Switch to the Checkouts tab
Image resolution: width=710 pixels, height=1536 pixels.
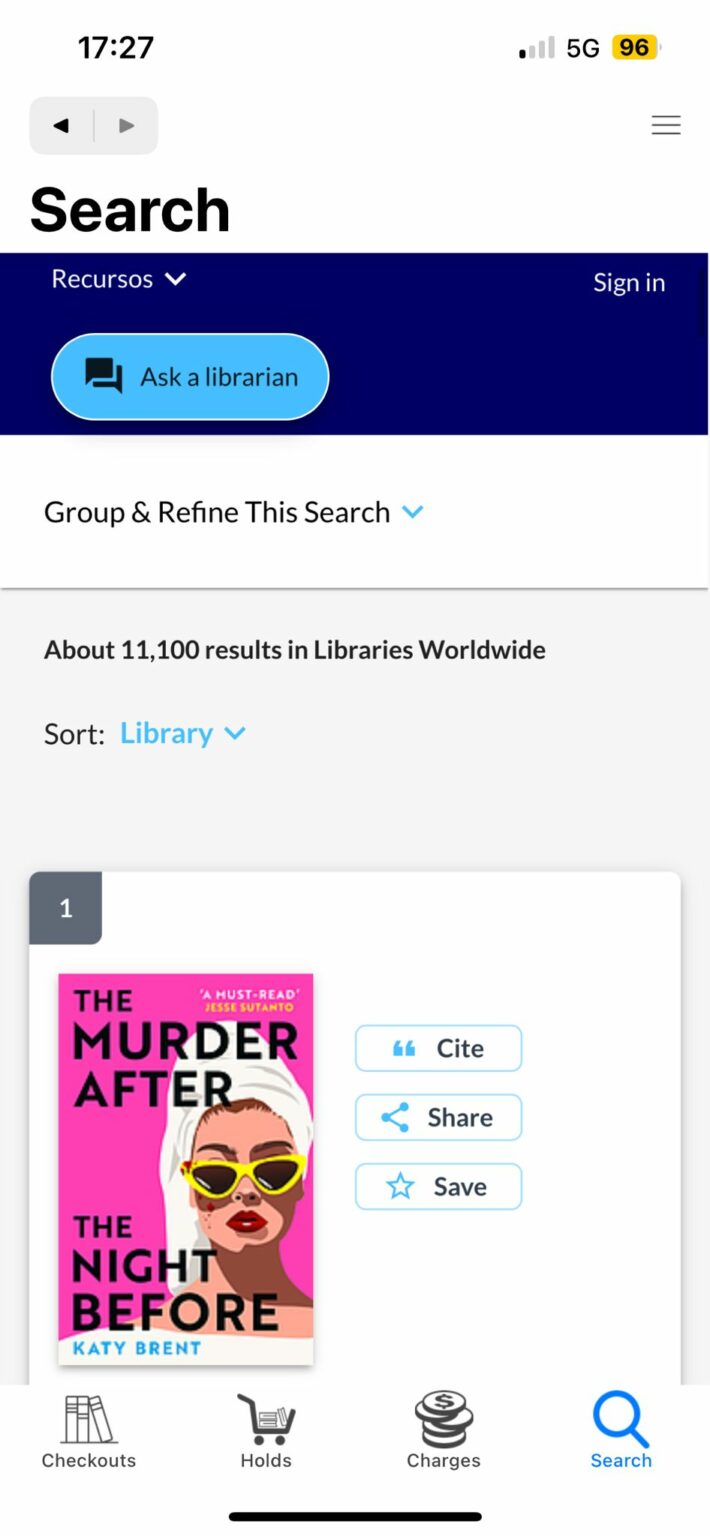pos(89,1432)
